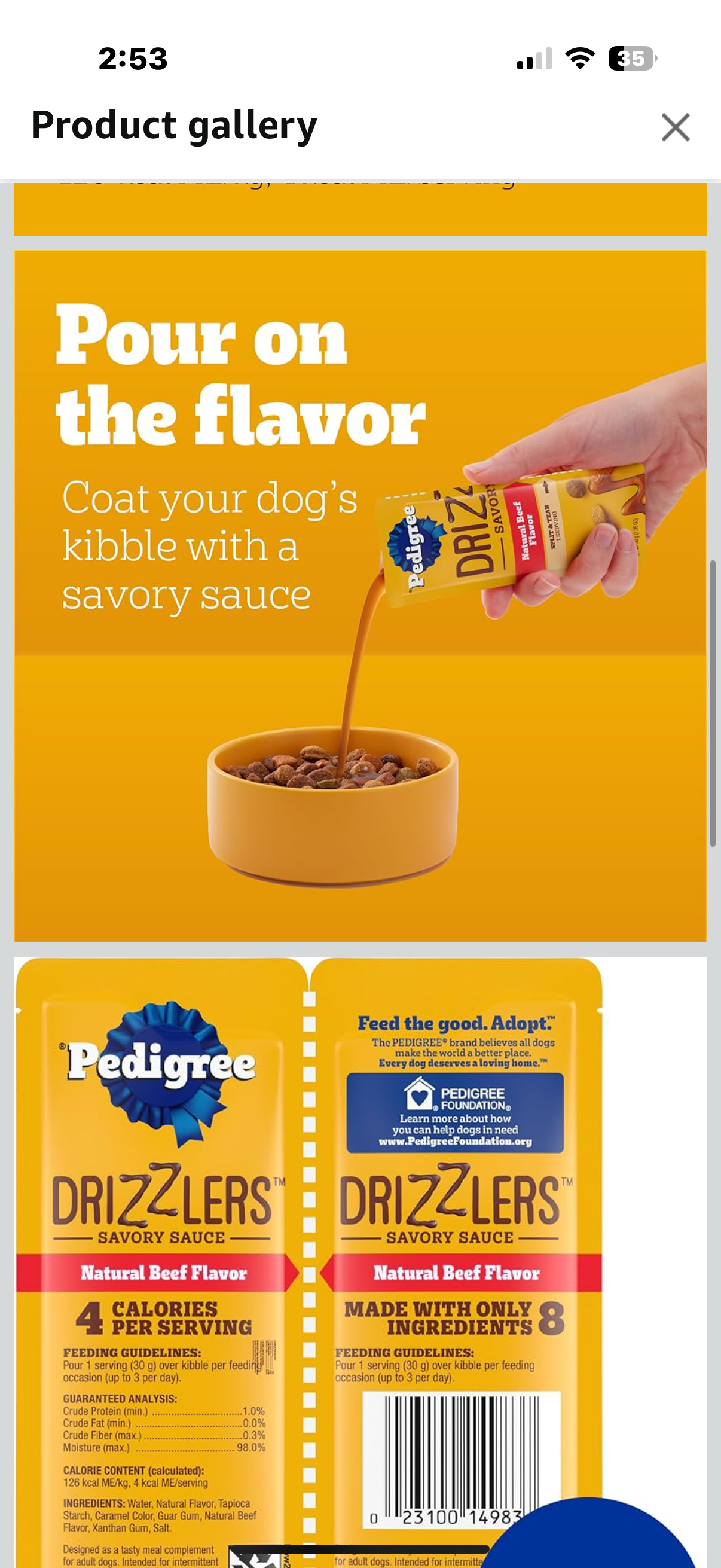Screen dimensions: 721x1568
Task: Open the 'Pour on the flavor' image
Action: (360, 596)
